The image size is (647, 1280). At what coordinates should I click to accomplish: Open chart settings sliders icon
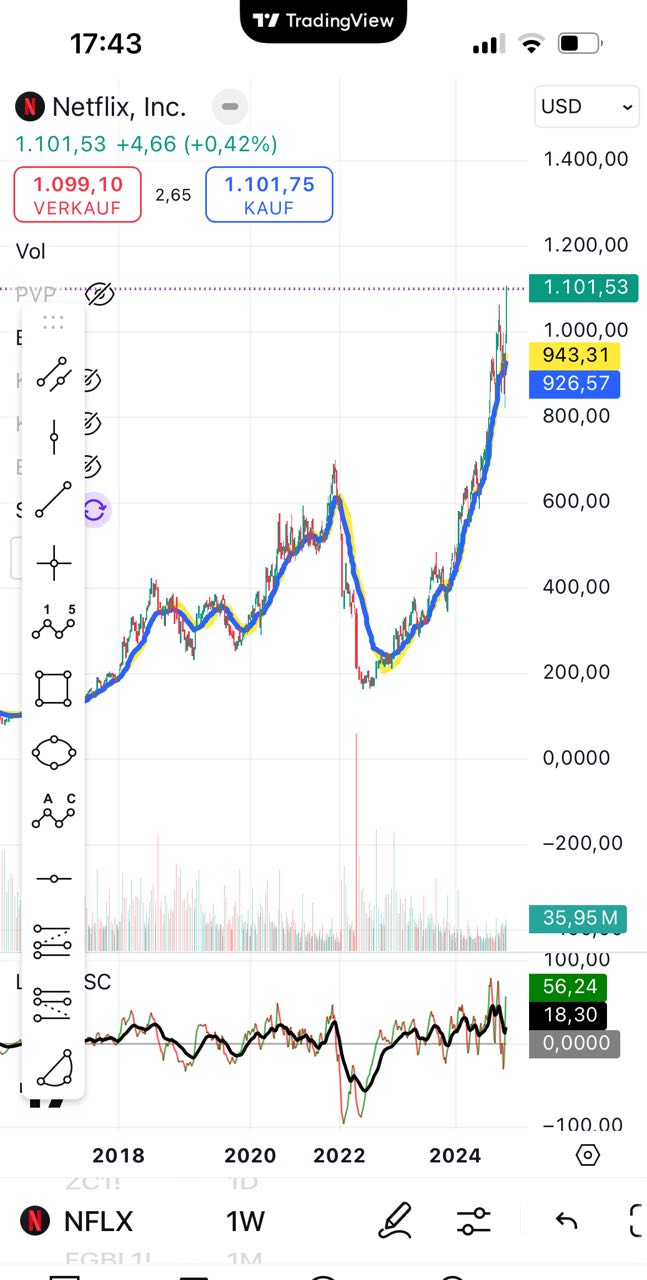coord(473,1221)
